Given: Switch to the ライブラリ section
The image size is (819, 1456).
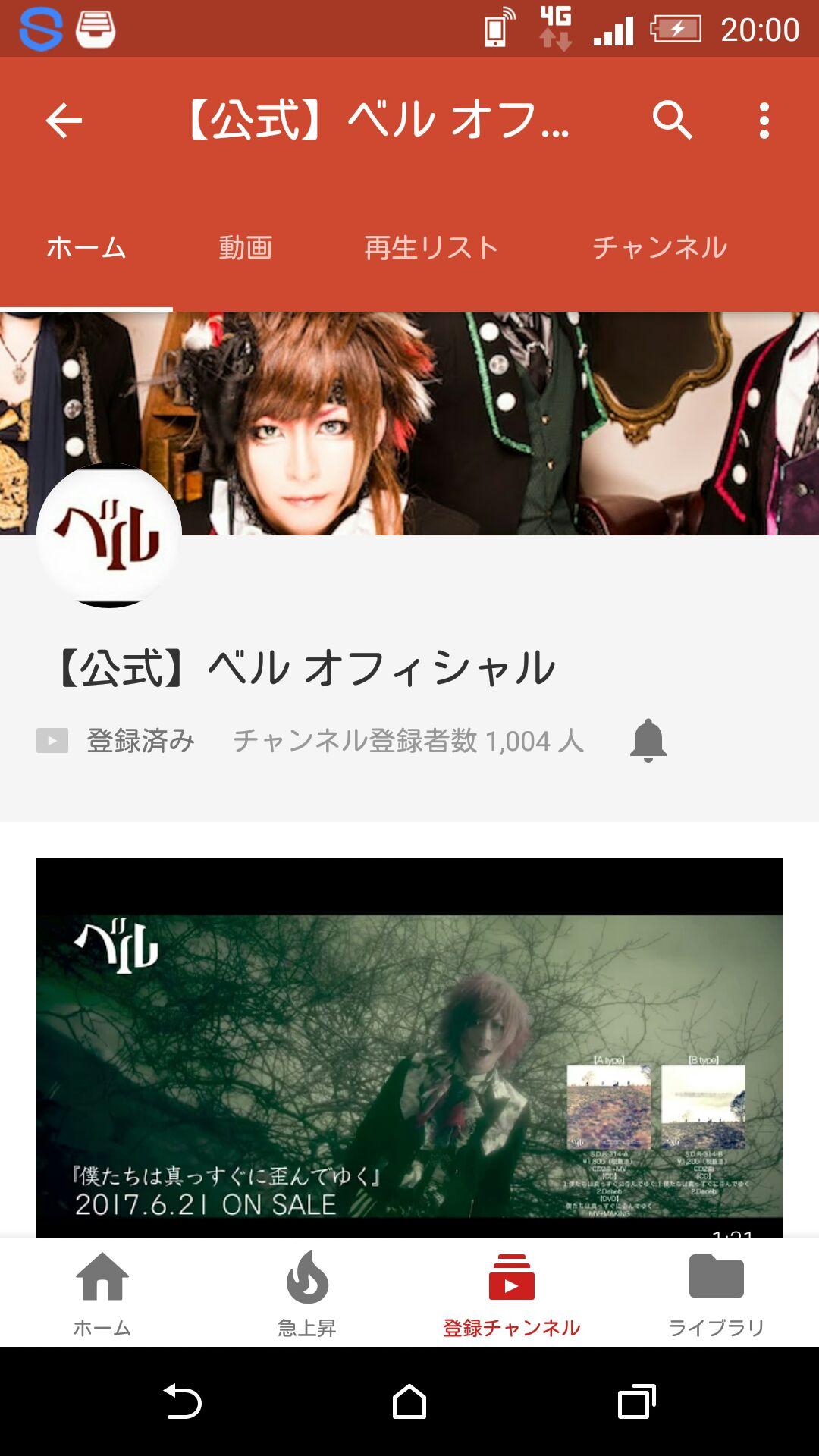Looking at the screenshot, I should pyautogui.click(x=716, y=1294).
